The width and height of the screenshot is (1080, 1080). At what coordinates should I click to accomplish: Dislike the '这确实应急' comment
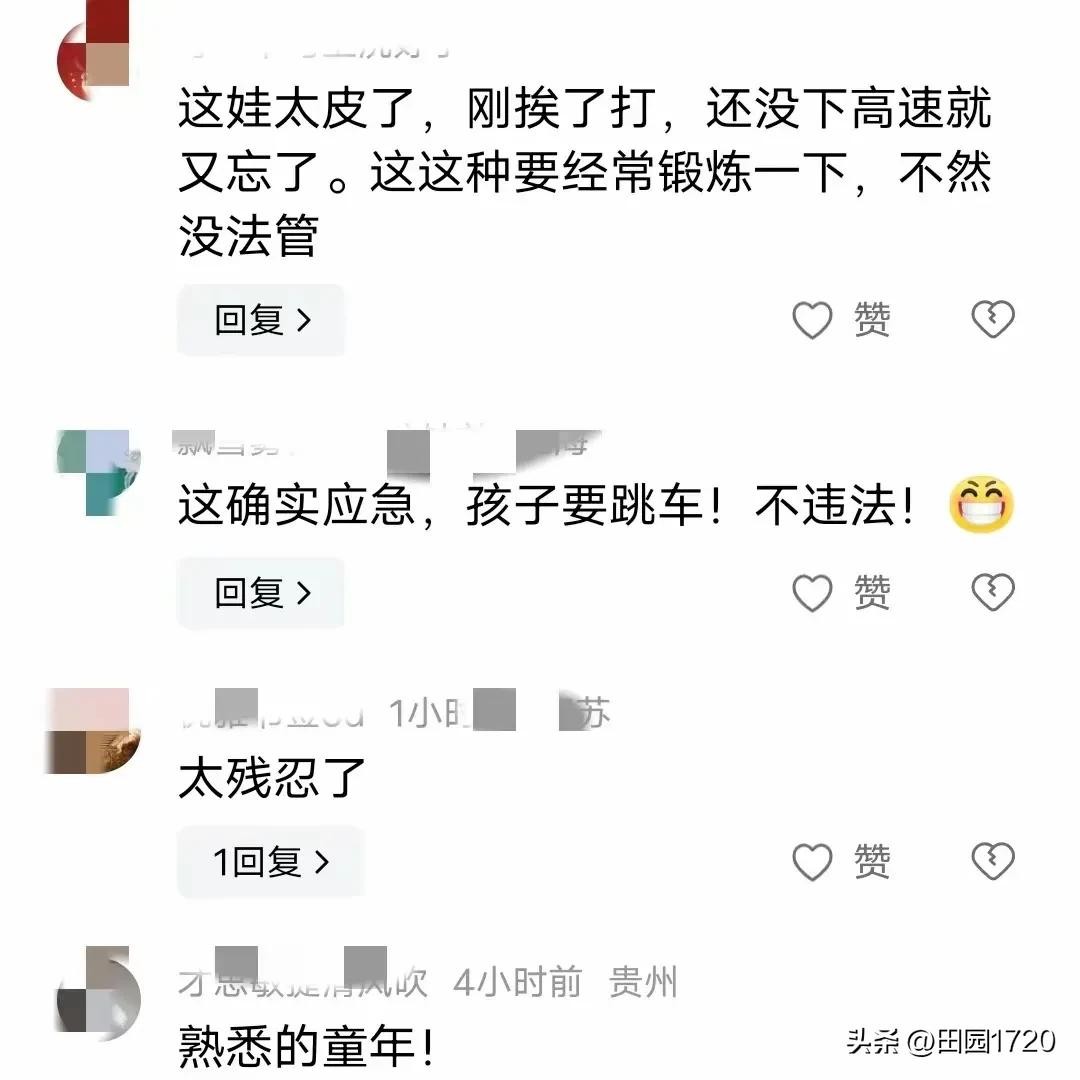[993, 593]
